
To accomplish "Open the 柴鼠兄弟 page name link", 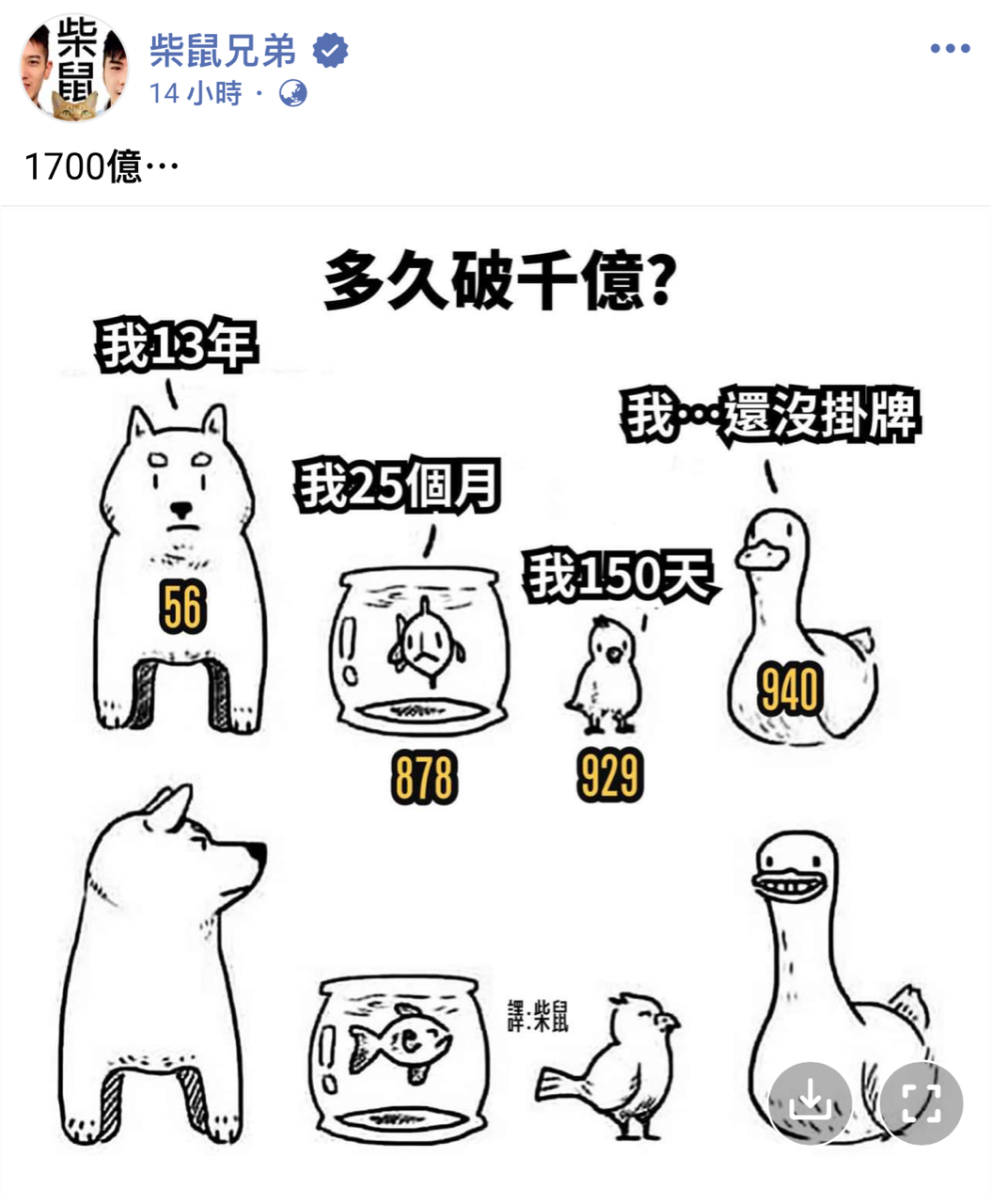I will coord(223,51).
